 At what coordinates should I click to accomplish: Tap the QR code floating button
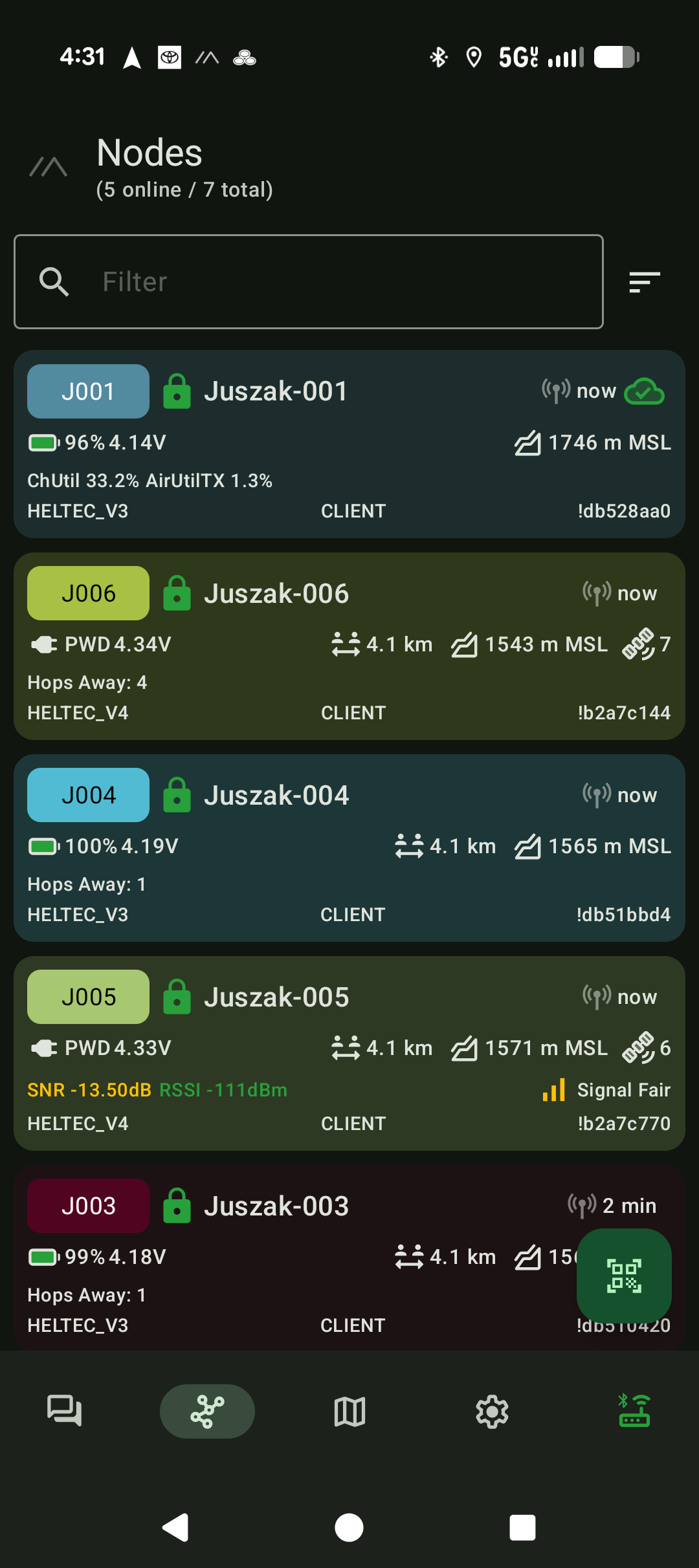pos(624,1276)
